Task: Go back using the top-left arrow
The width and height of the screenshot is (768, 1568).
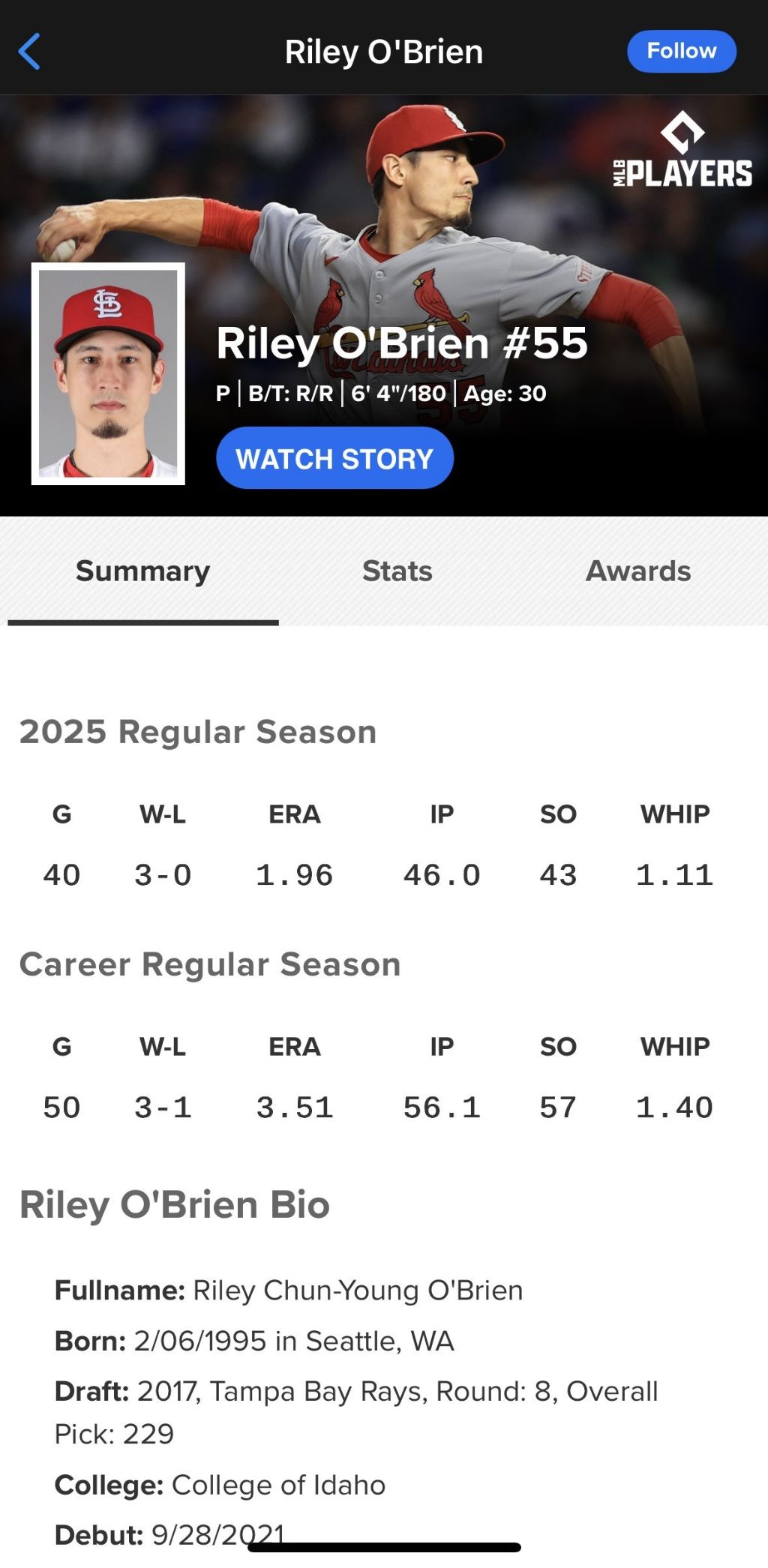Action: point(29,52)
